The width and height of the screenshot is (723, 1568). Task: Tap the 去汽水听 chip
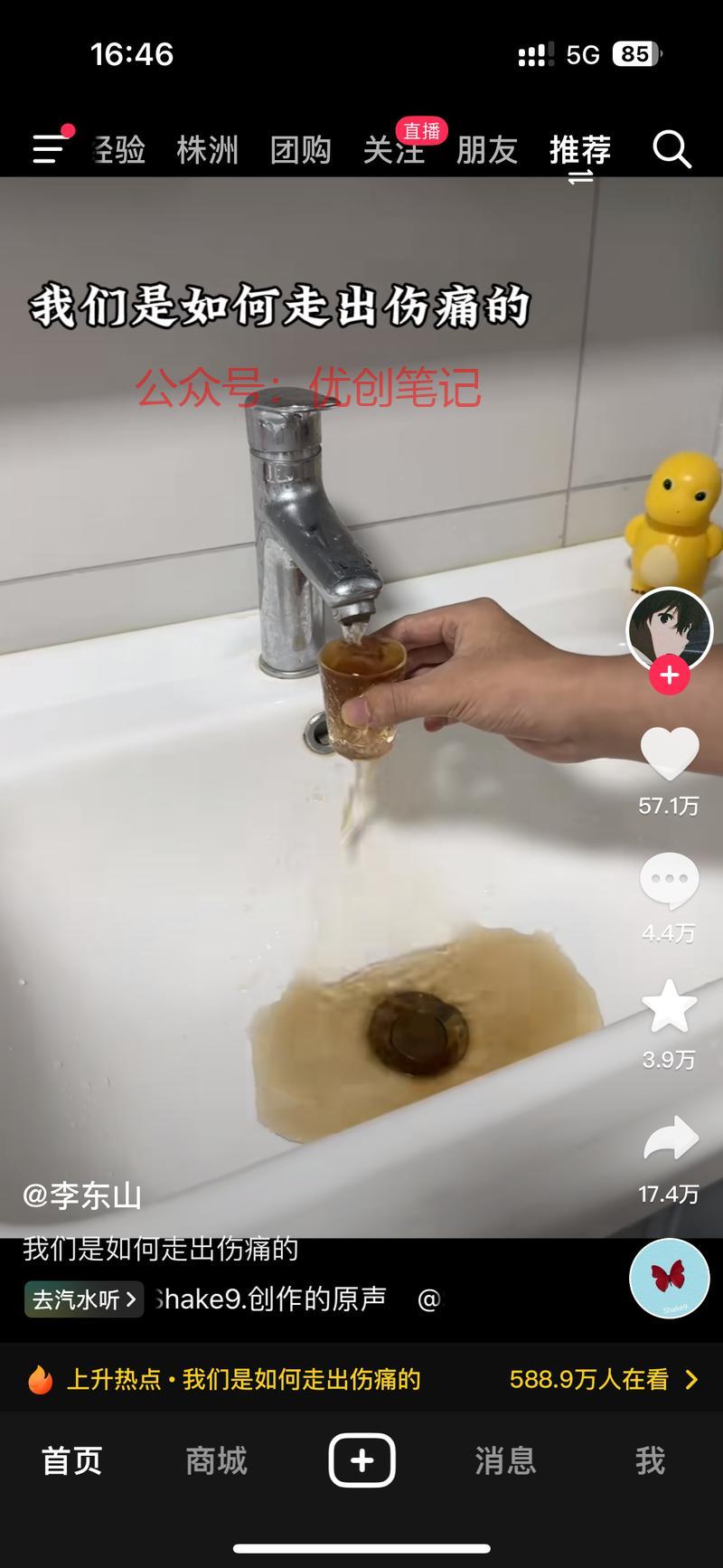point(83,1299)
